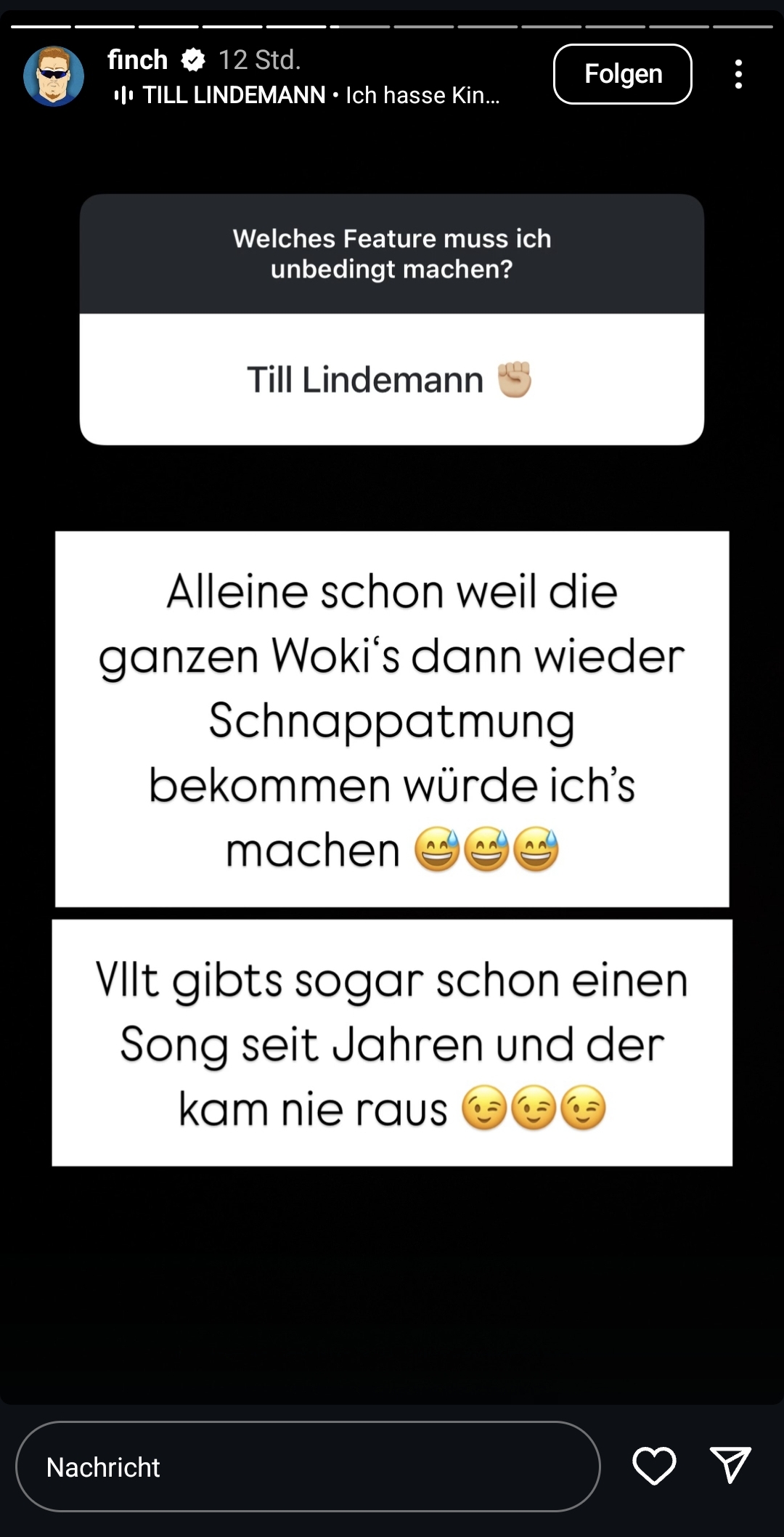Open finch's username in the header
This screenshot has width=784, height=1537.
tap(138, 60)
